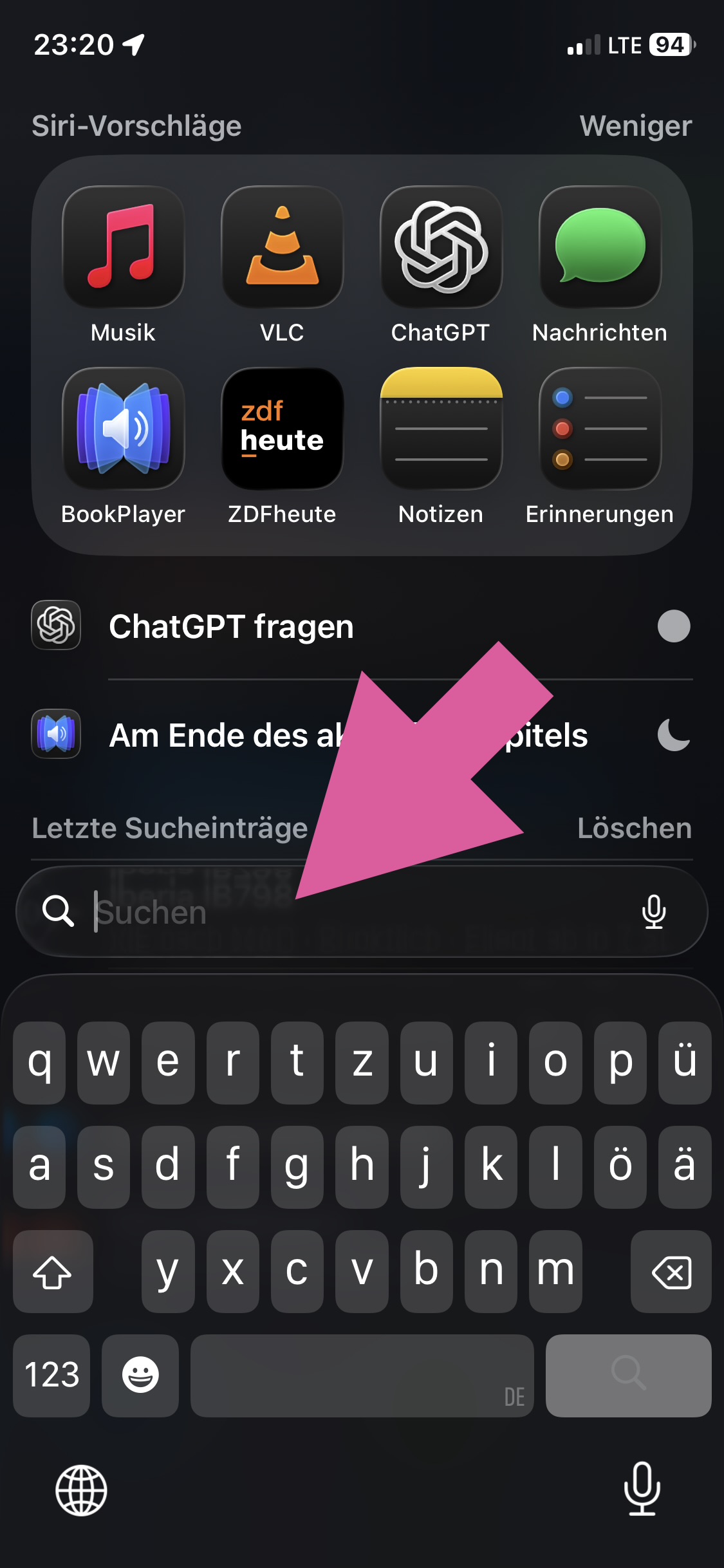Open the ChatGPT app icon
724x1568 pixels.
(441, 247)
